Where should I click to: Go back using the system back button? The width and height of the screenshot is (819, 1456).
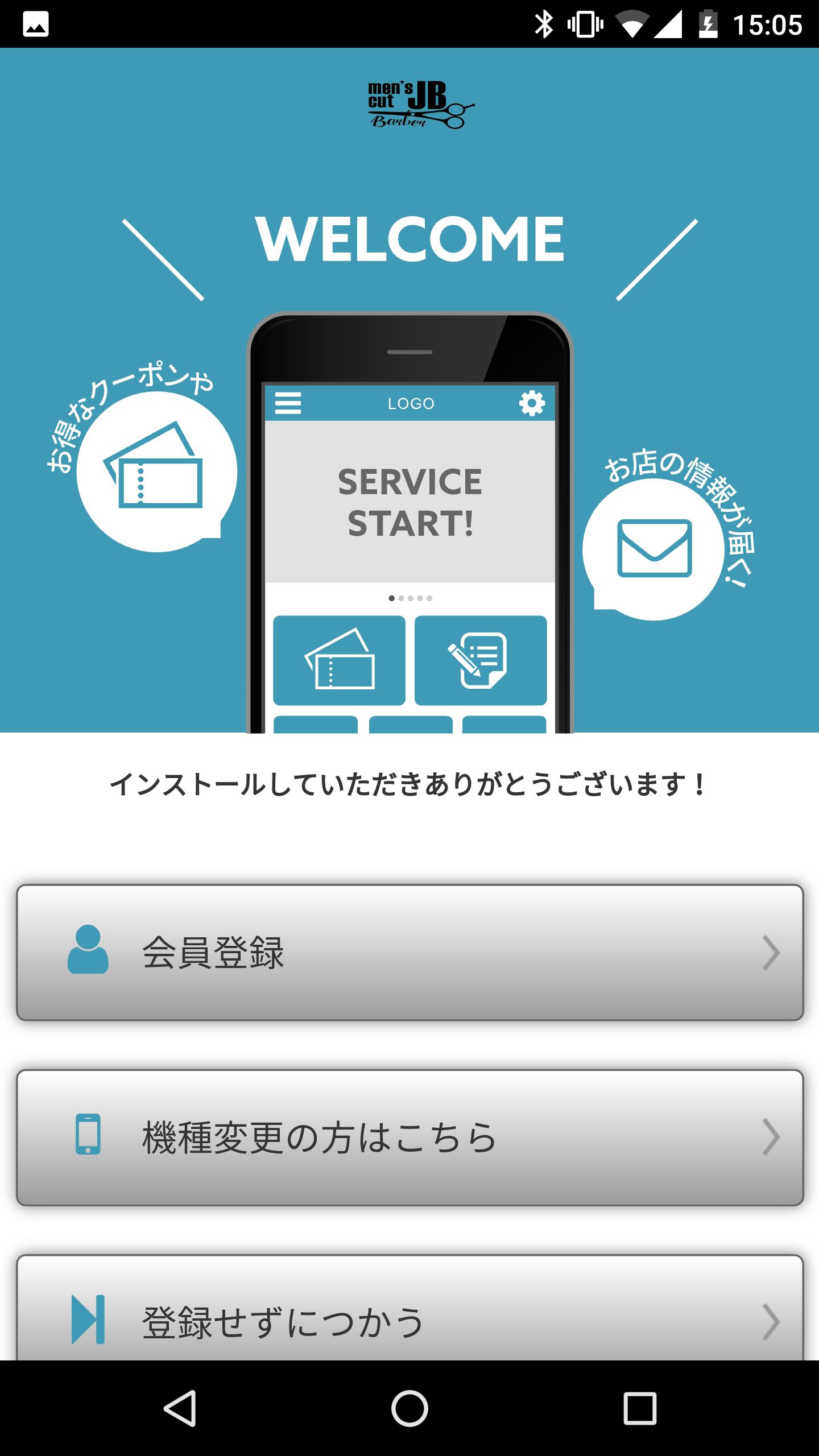[180, 1408]
